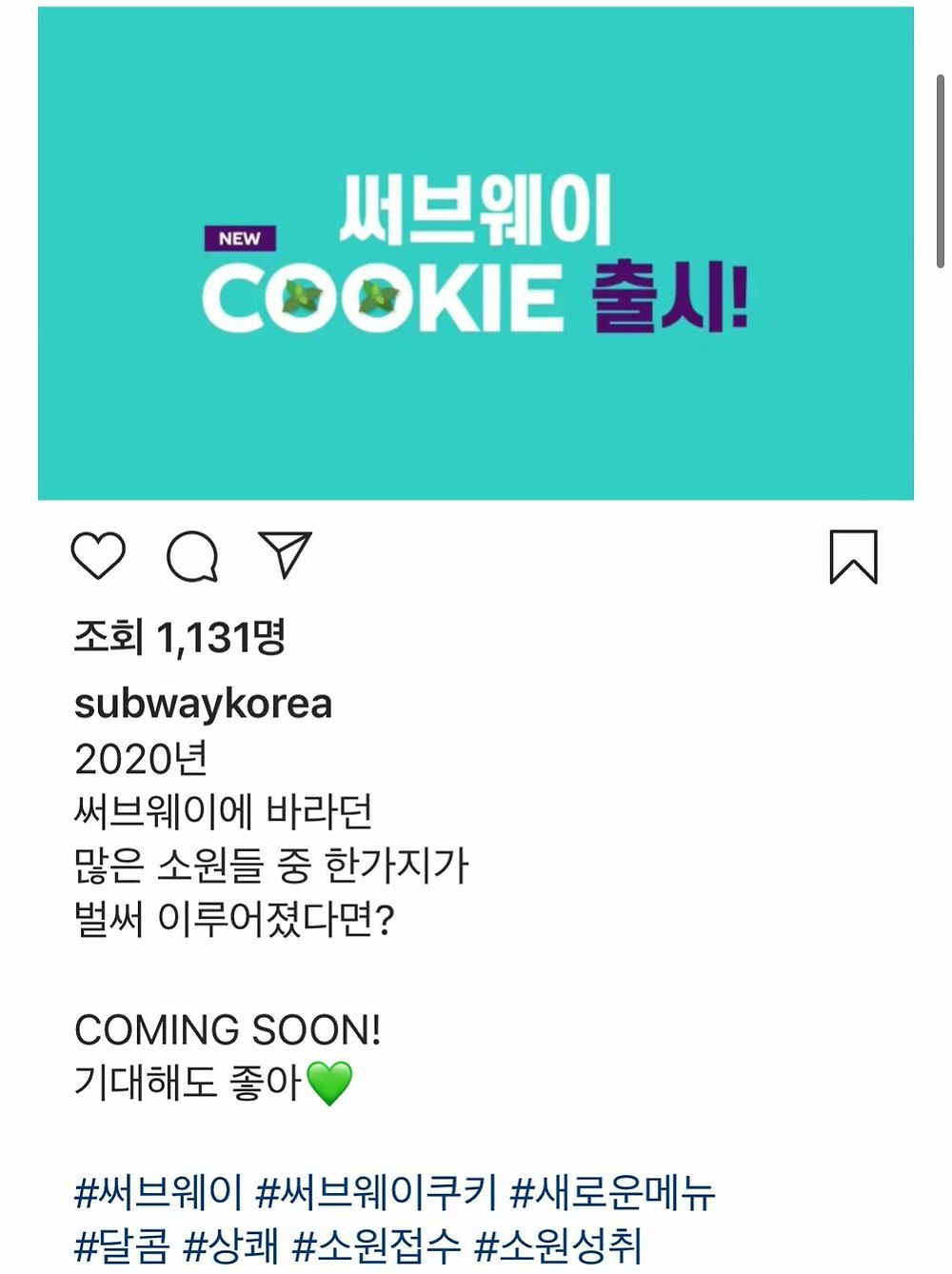Open the subwaykorea profile username
952x1274 pixels.
[x=203, y=704]
